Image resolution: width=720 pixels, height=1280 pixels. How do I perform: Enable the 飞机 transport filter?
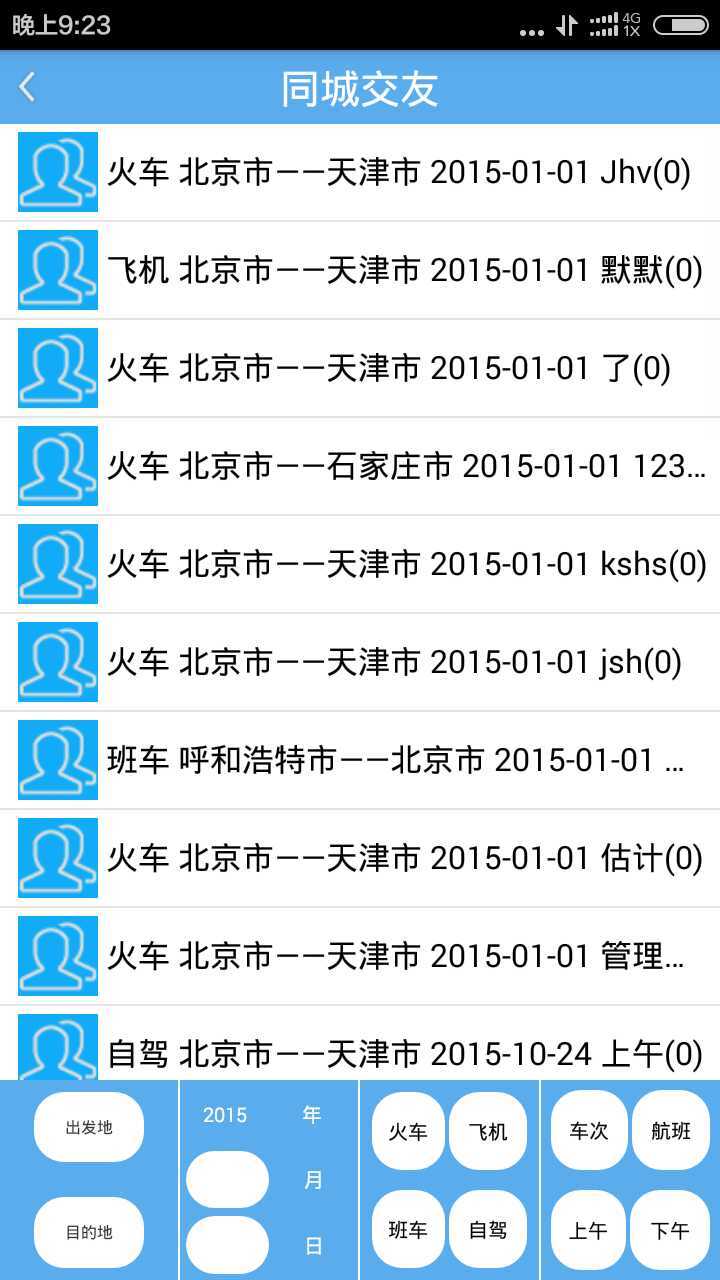click(x=487, y=1130)
